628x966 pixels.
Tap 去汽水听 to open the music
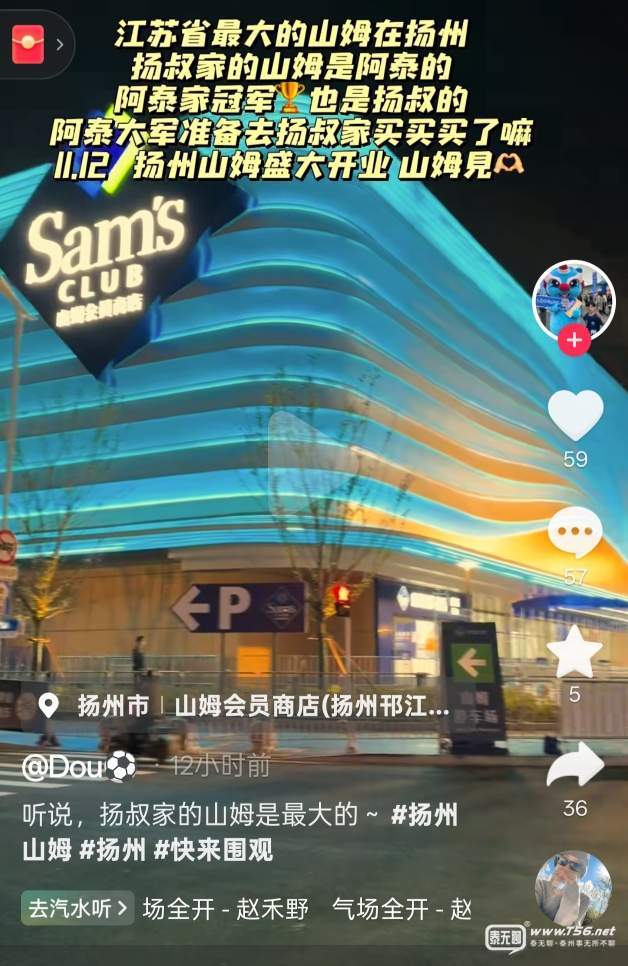click(79, 909)
